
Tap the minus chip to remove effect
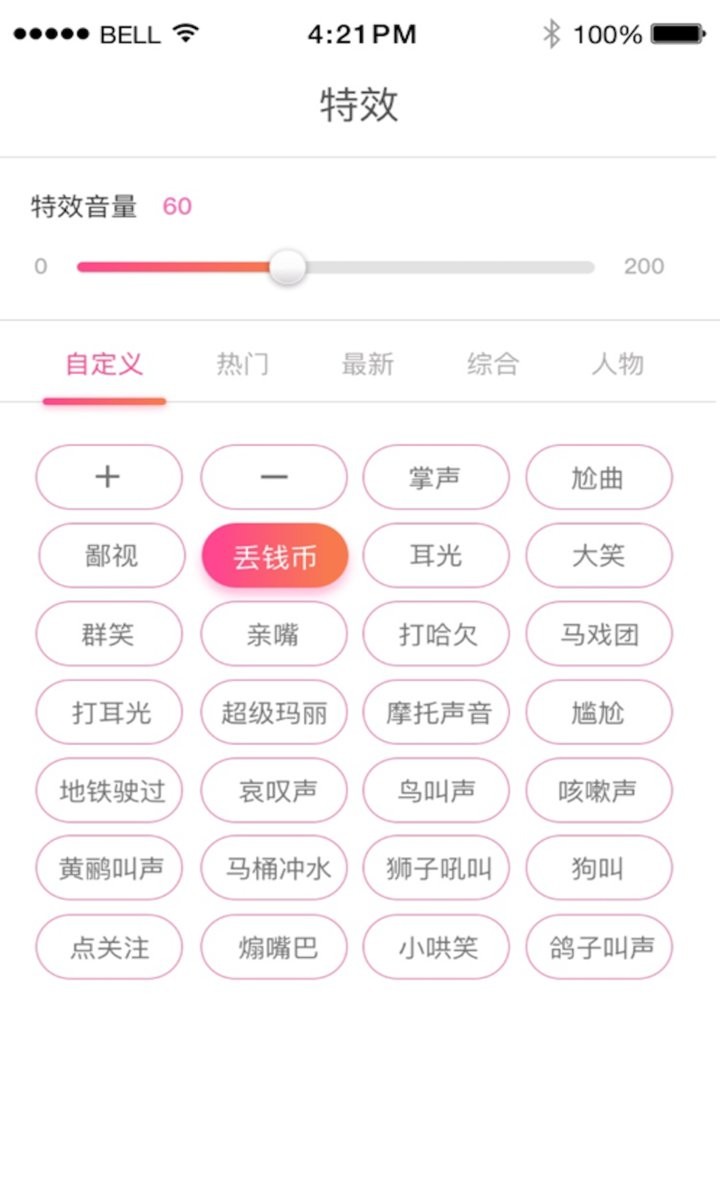(274, 477)
